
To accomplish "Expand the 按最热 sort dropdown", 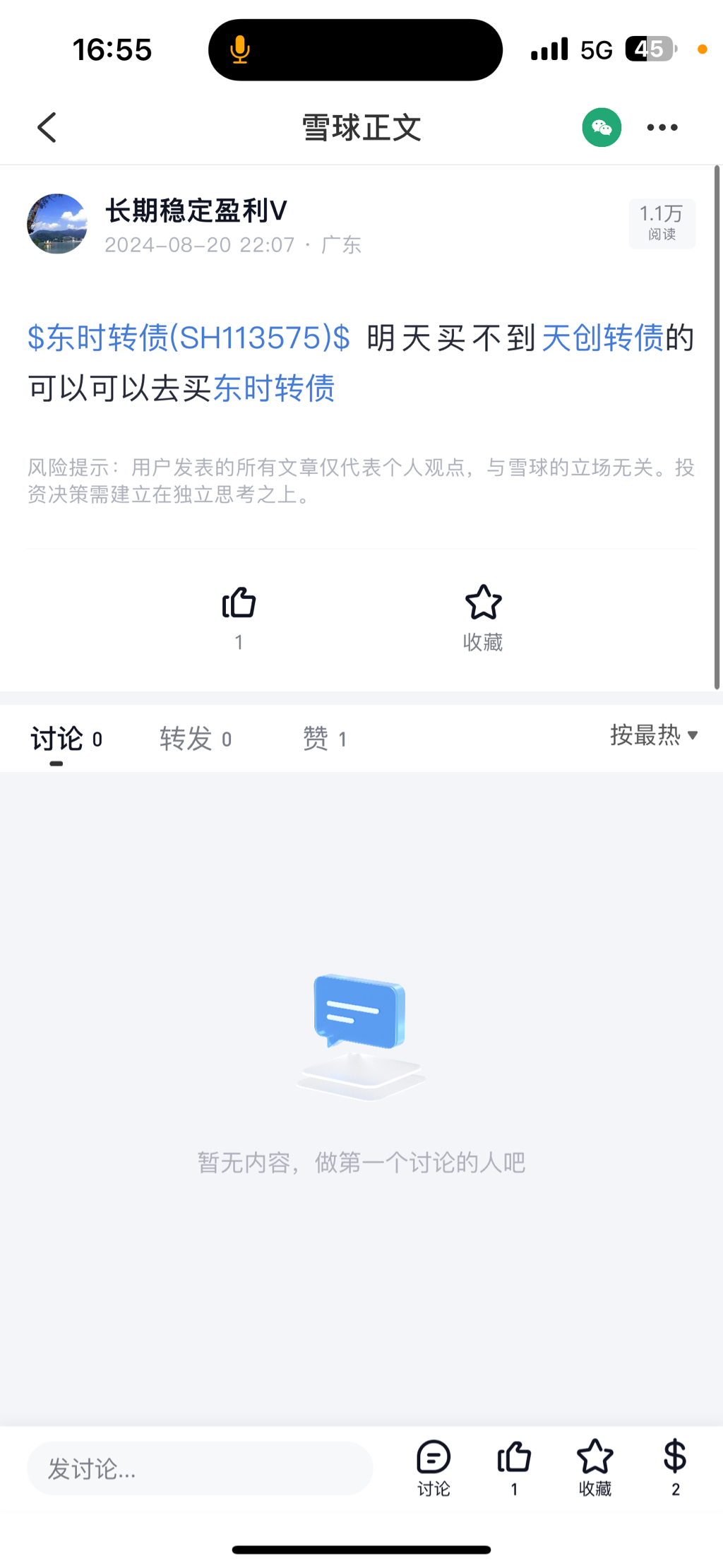I will click(653, 735).
